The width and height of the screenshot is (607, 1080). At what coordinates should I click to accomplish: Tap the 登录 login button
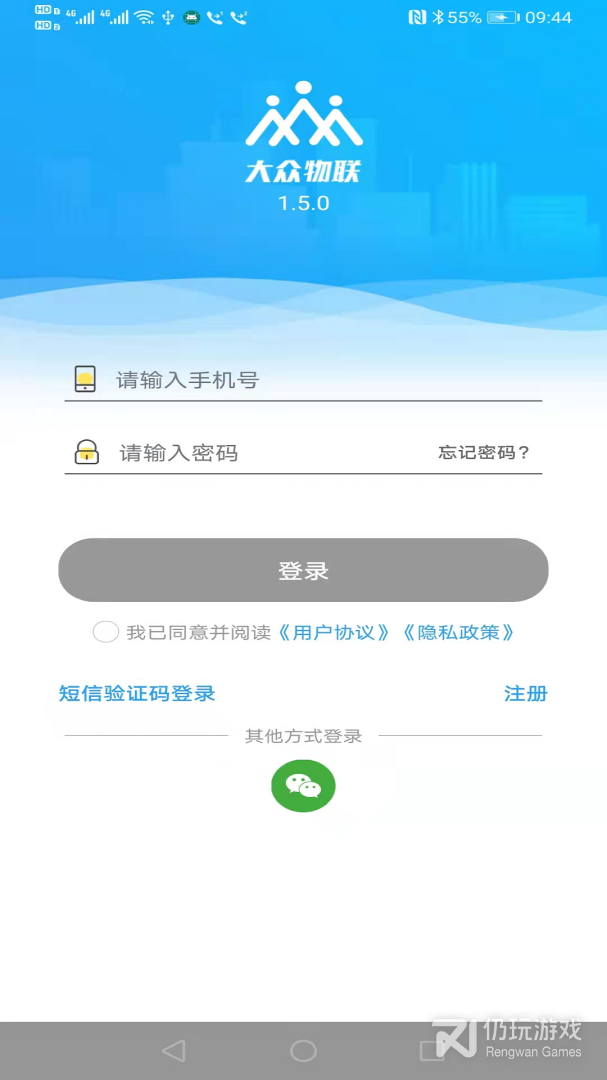tap(303, 571)
